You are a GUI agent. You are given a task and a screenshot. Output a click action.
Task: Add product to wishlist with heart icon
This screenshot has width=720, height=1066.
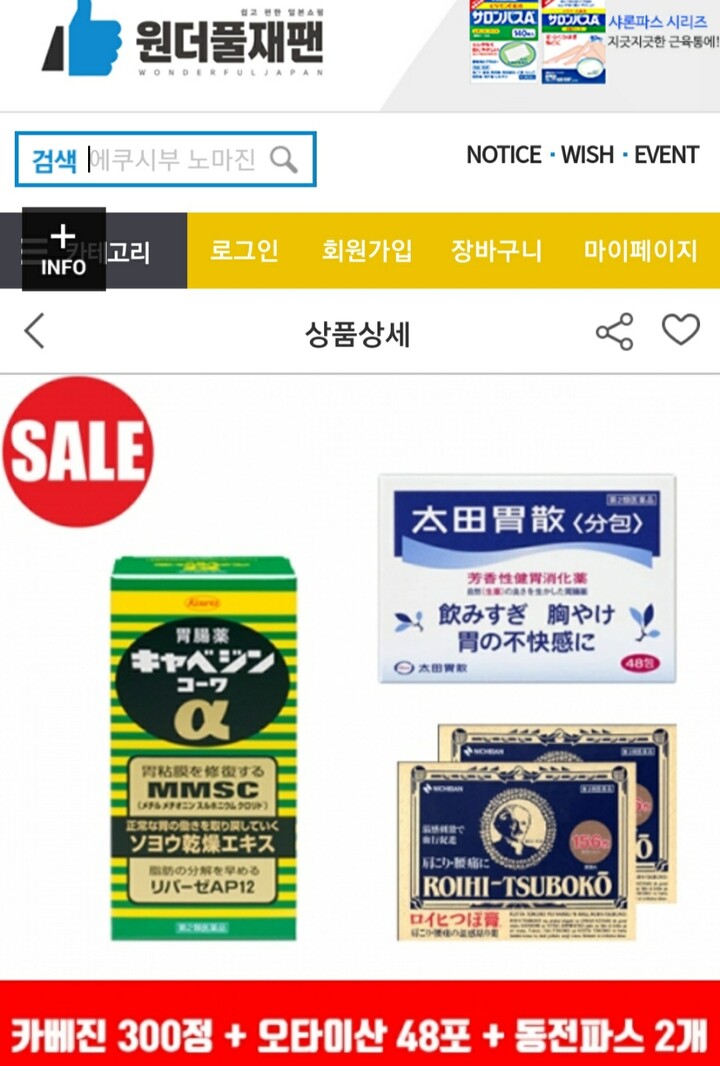681,330
